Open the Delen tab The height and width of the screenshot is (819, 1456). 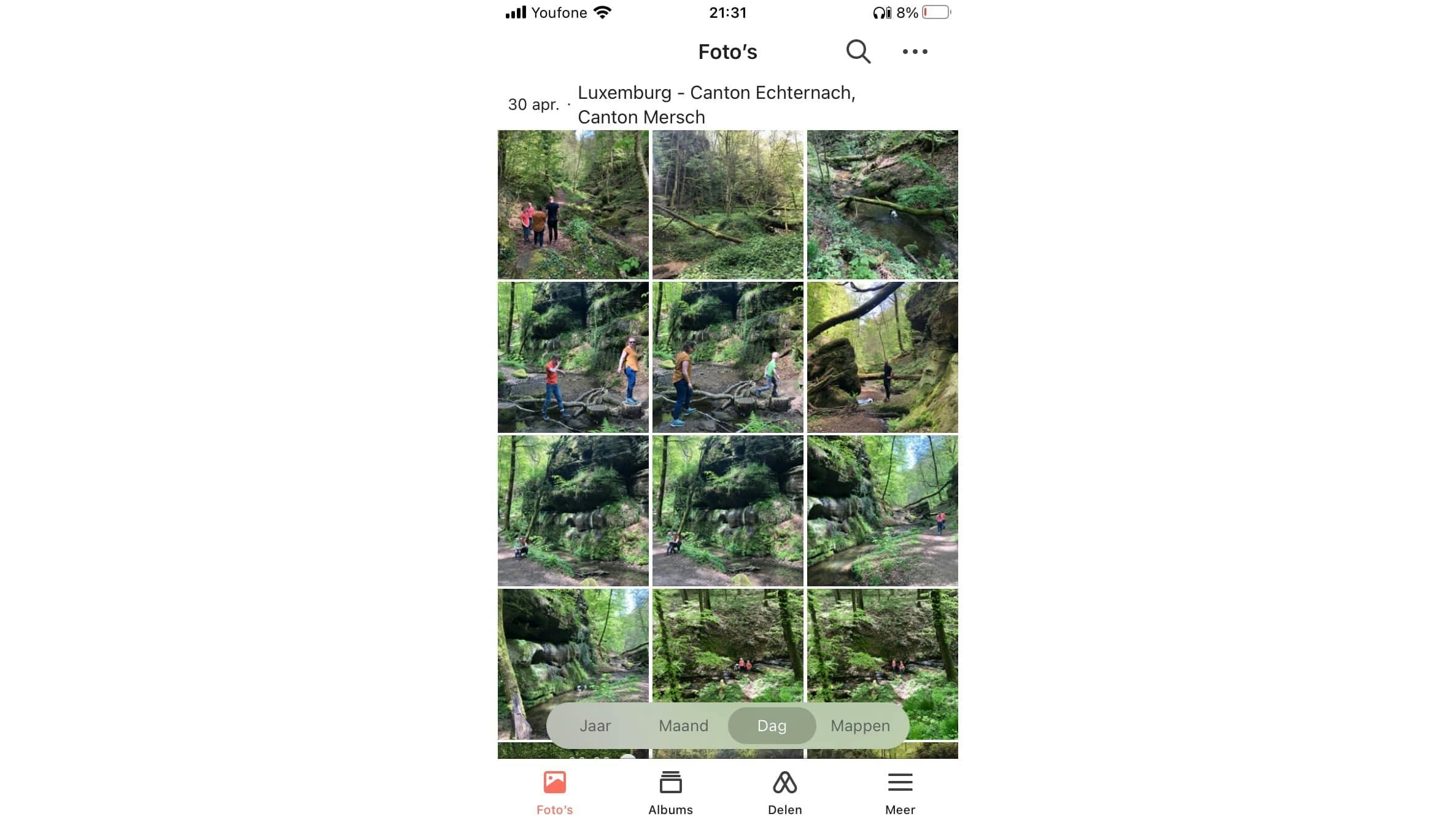784,793
